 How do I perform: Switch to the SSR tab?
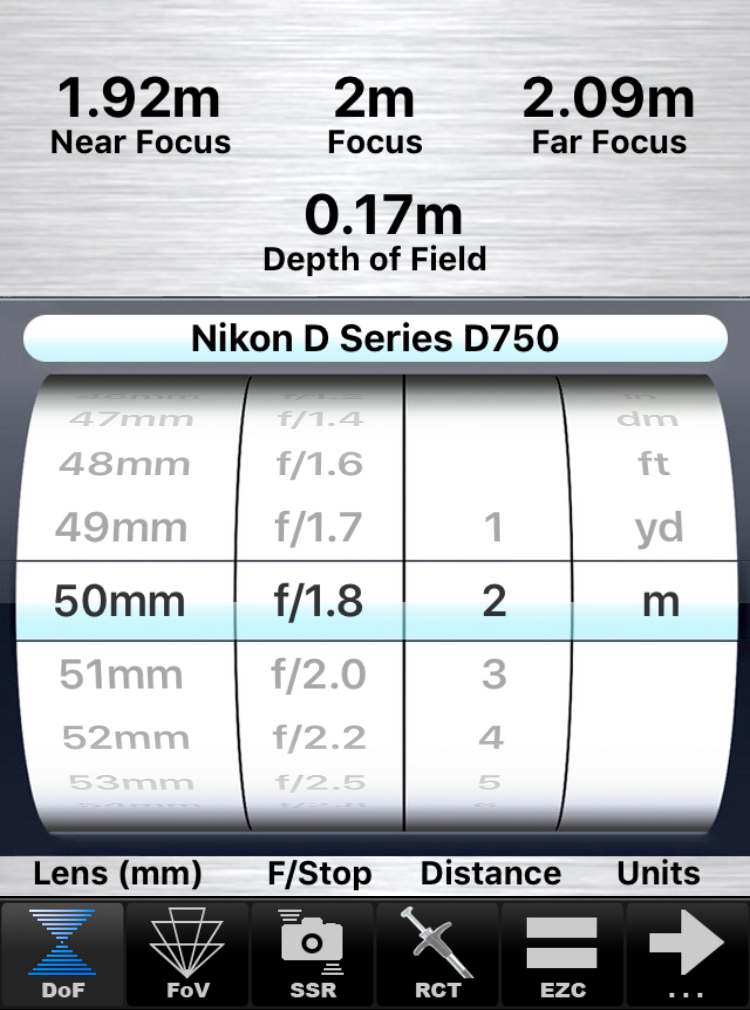point(312,954)
